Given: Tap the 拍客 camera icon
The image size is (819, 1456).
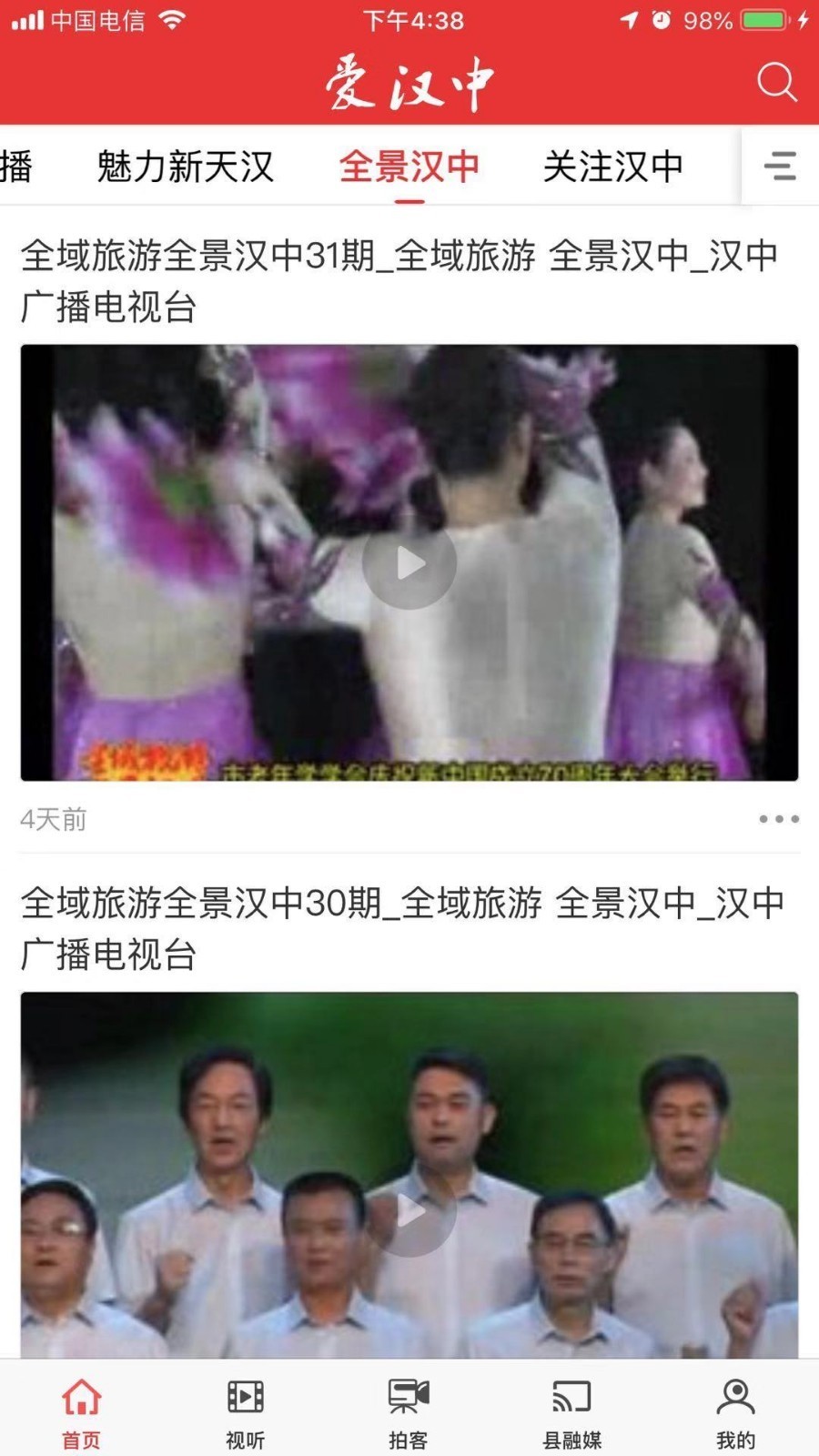Looking at the screenshot, I should click(x=408, y=1406).
